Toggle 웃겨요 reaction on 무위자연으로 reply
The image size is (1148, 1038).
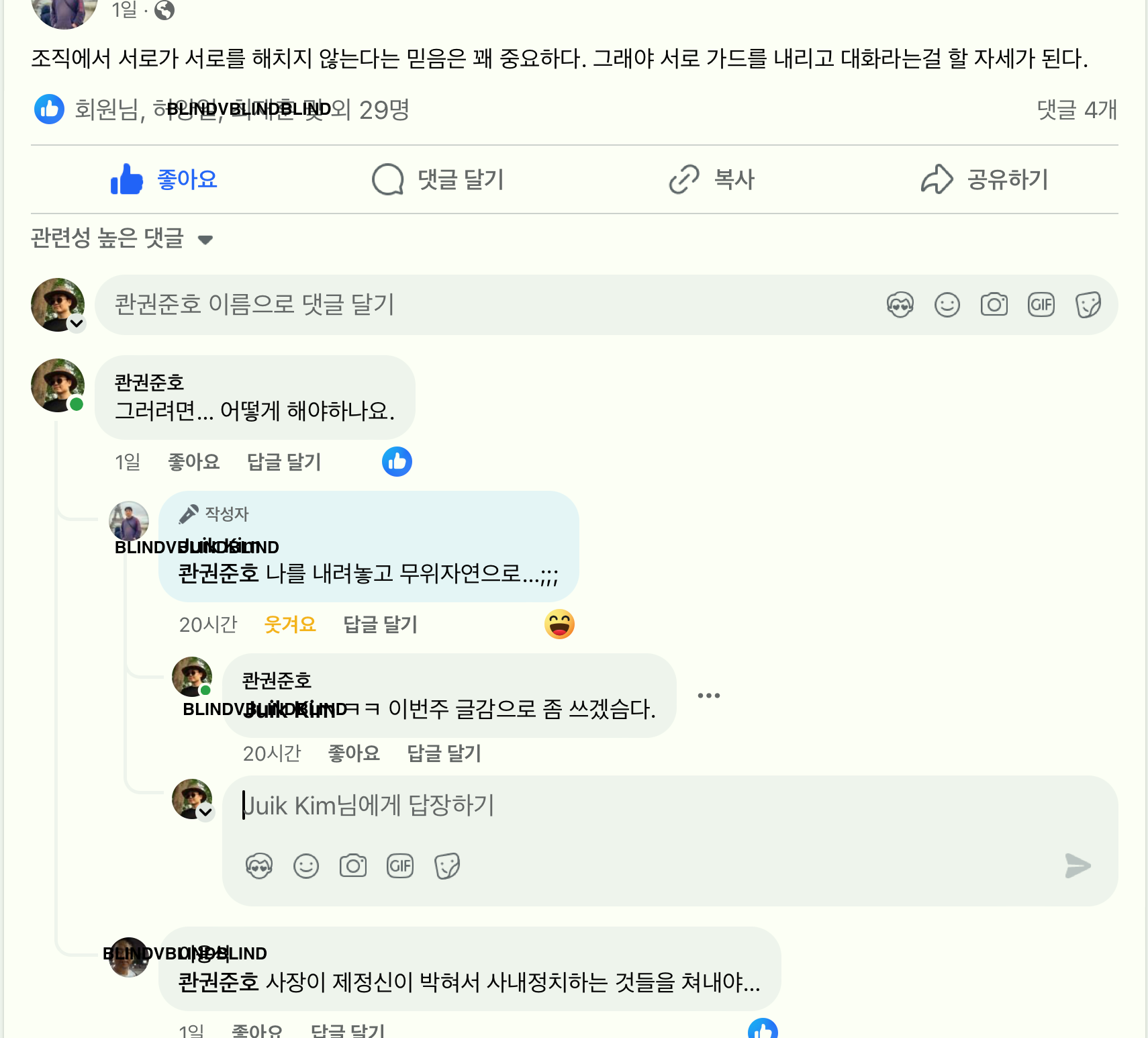tap(290, 624)
